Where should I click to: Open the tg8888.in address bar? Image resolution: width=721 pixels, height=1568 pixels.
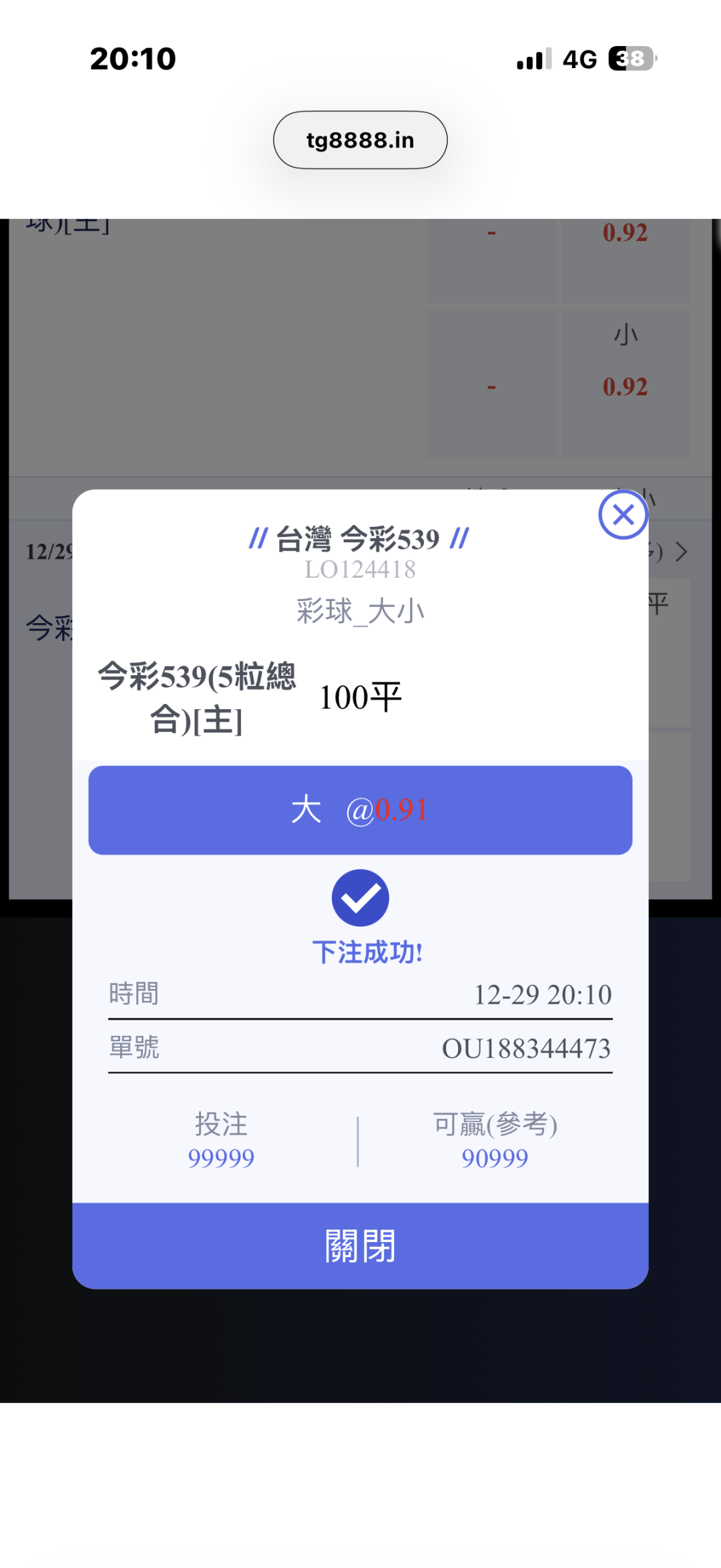pos(360,140)
